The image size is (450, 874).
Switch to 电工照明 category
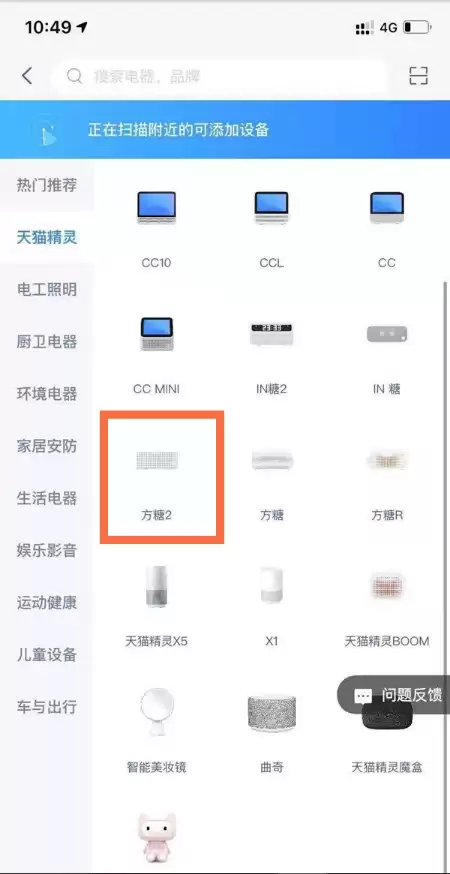coord(46,290)
